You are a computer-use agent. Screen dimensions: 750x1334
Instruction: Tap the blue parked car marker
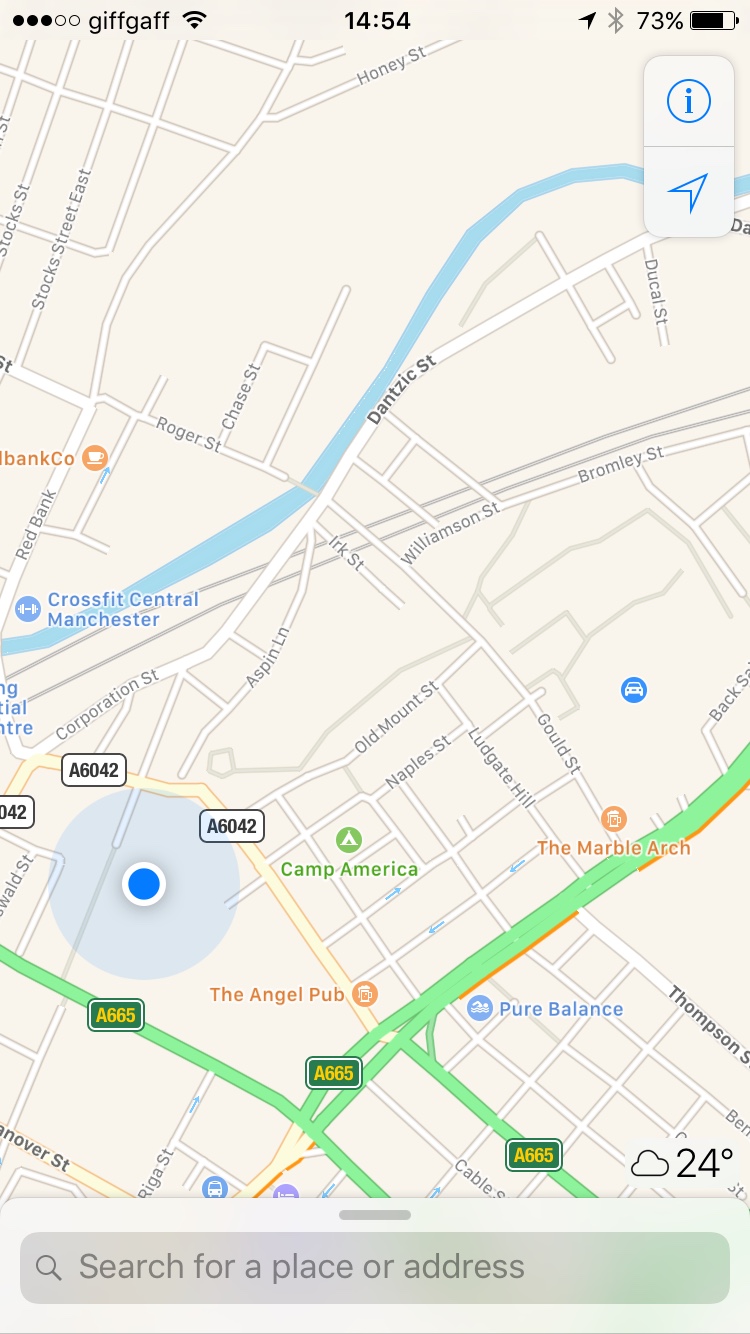point(633,689)
